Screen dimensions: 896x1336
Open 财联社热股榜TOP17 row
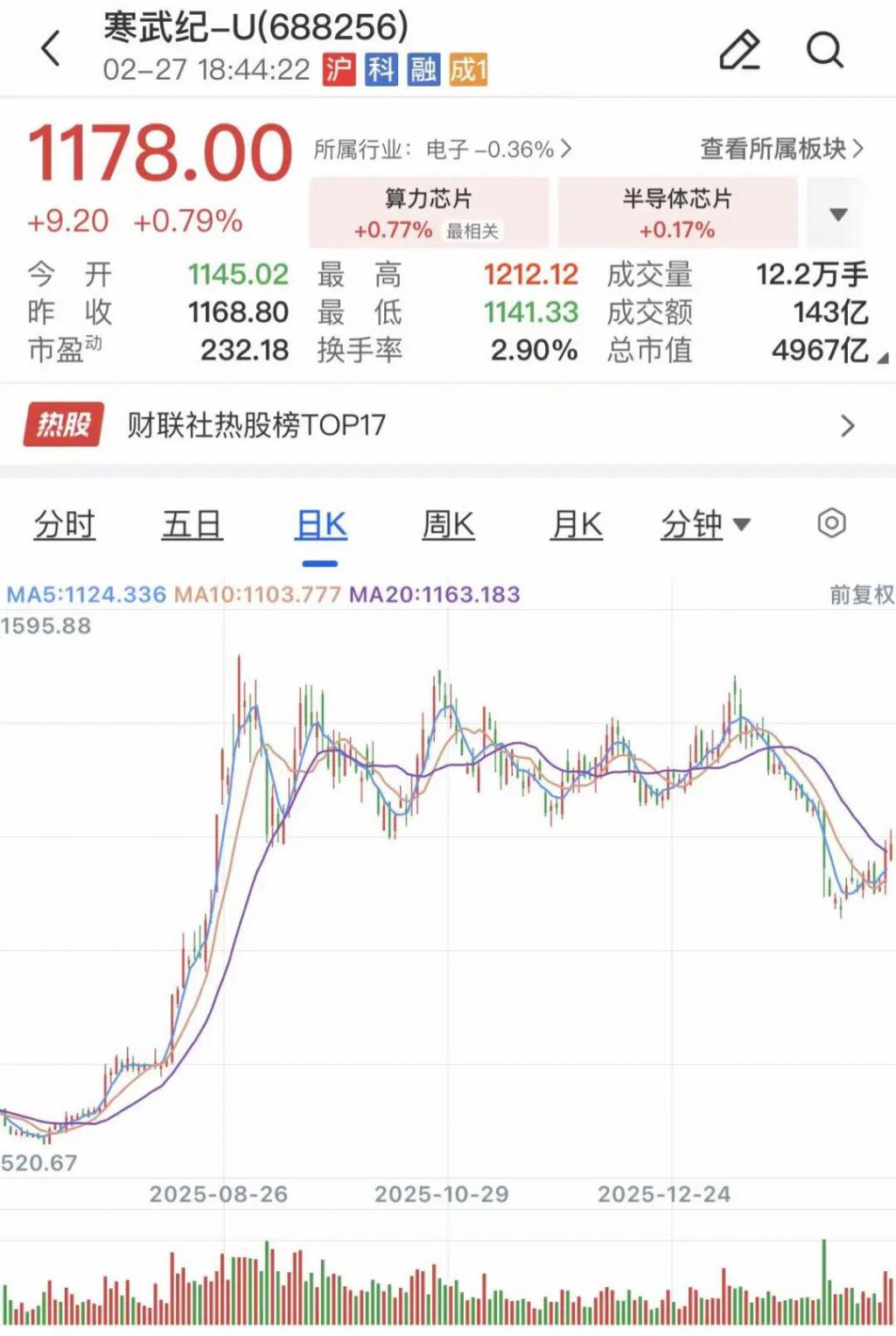pos(448,425)
